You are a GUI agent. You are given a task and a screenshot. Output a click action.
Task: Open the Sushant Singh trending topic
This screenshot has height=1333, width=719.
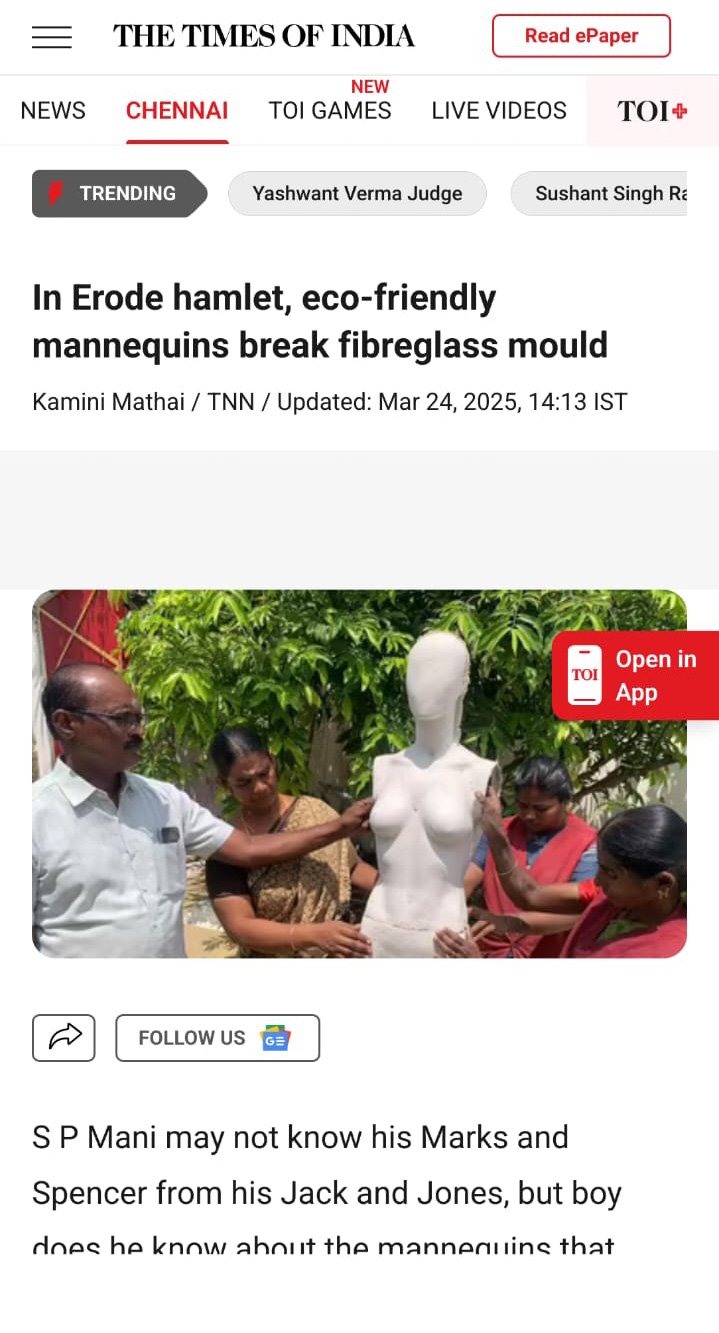600,193
